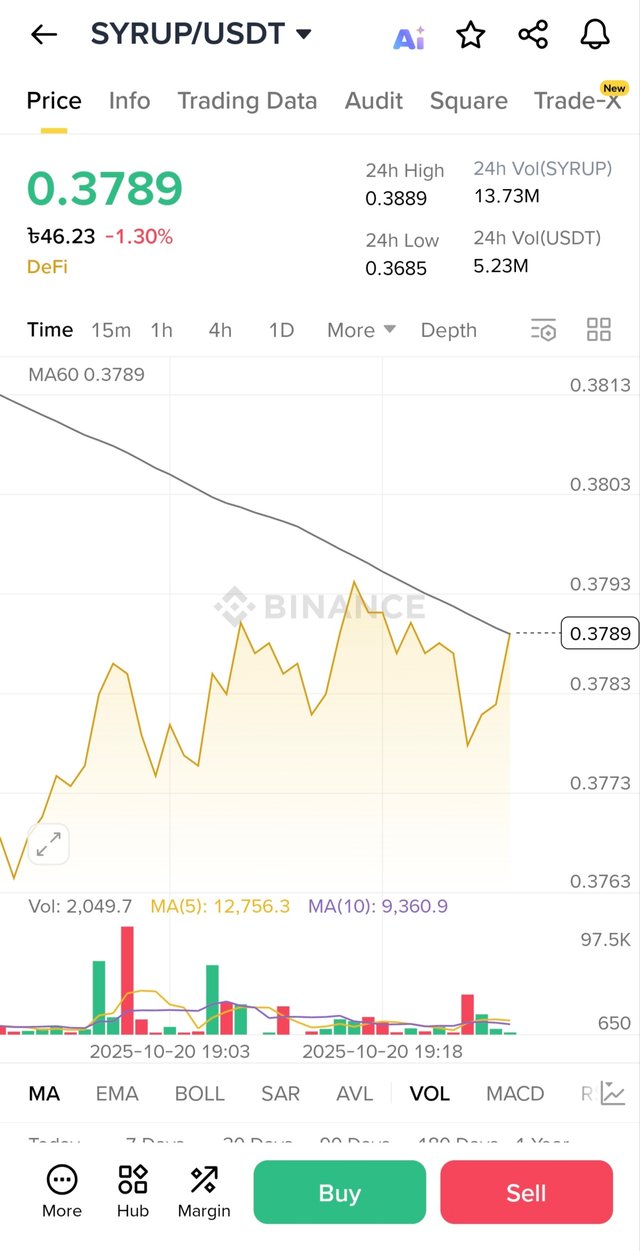Open the Audit tab

point(373,101)
